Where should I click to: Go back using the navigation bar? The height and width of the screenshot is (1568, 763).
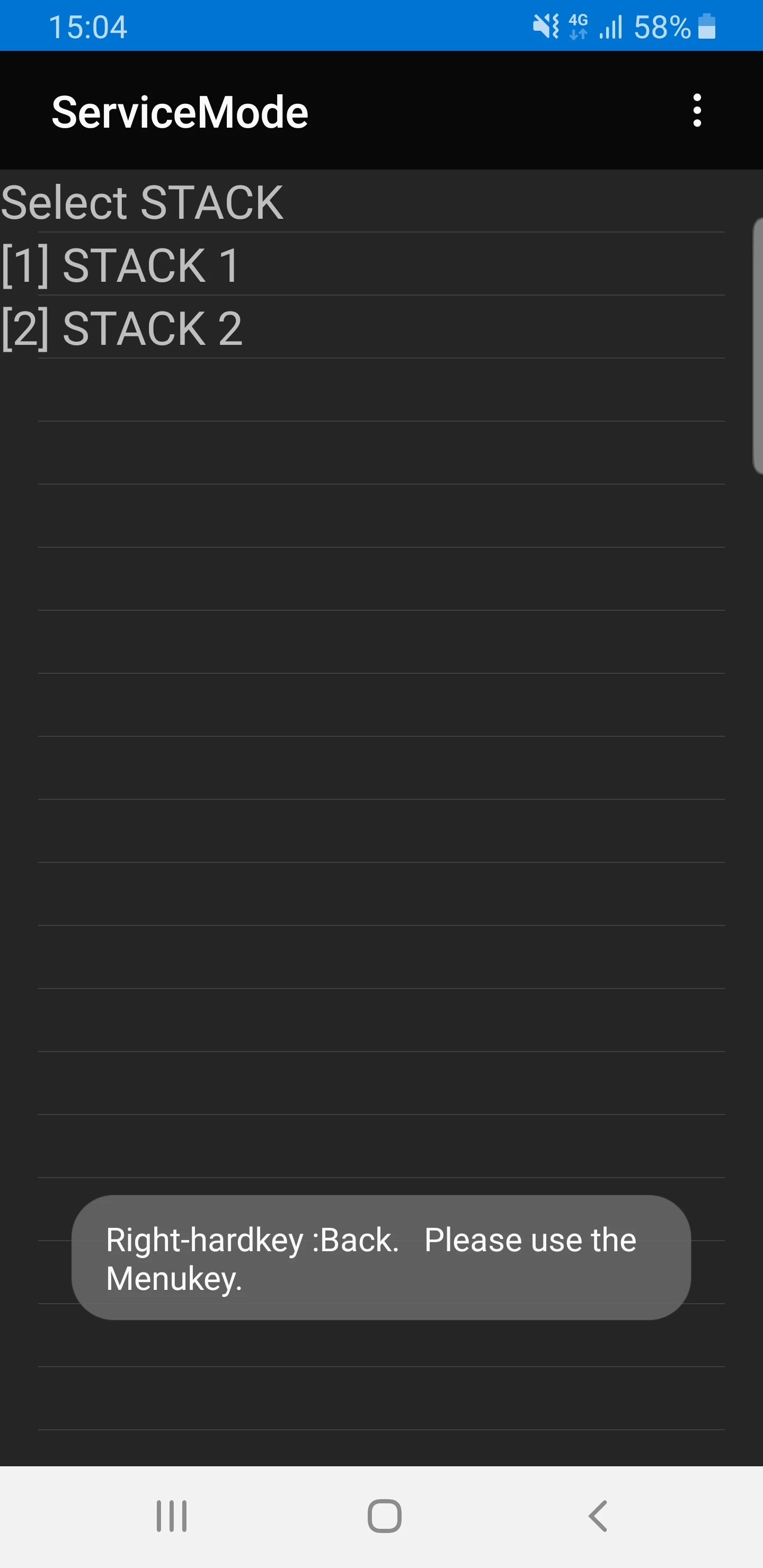pyautogui.click(x=597, y=1516)
